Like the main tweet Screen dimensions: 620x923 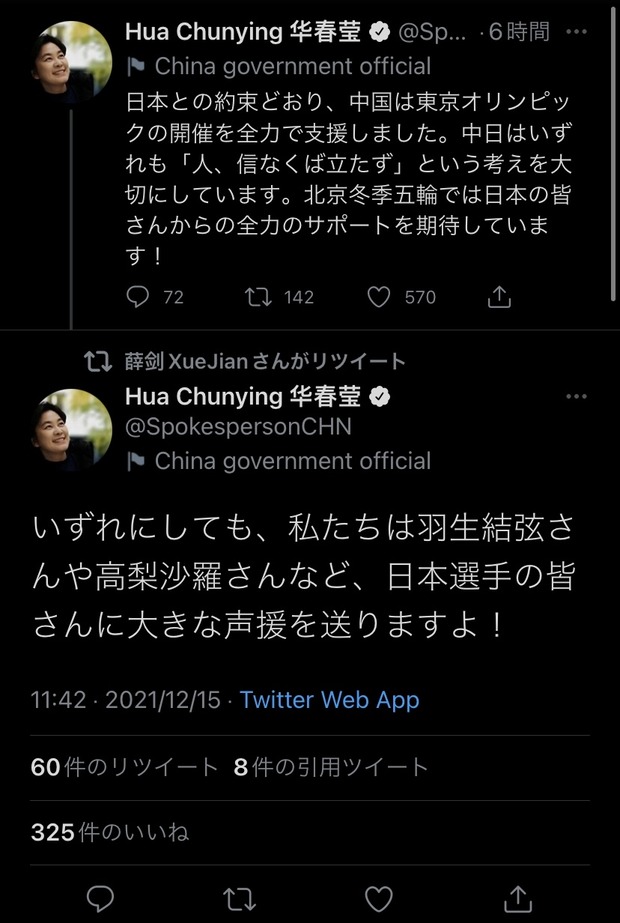(x=377, y=896)
